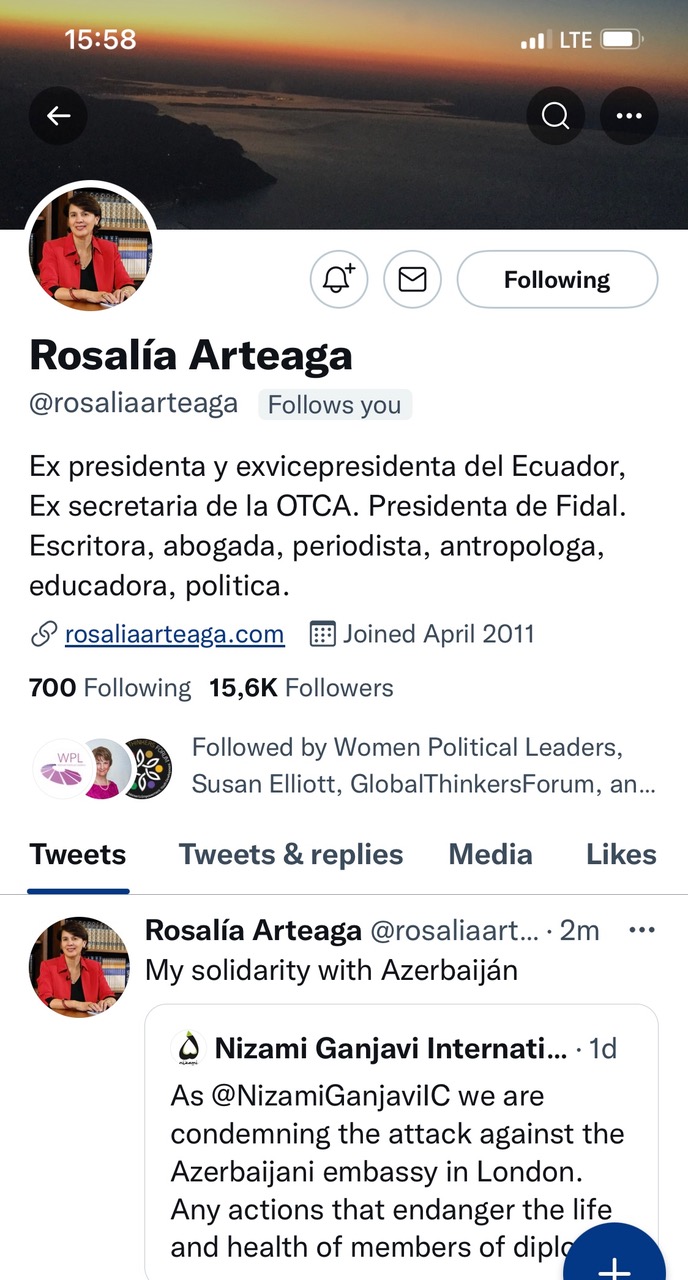The height and width of the screenshot is (1280, 688).
Task: View the 700 Following list
Action: click(x=110, y=688)
